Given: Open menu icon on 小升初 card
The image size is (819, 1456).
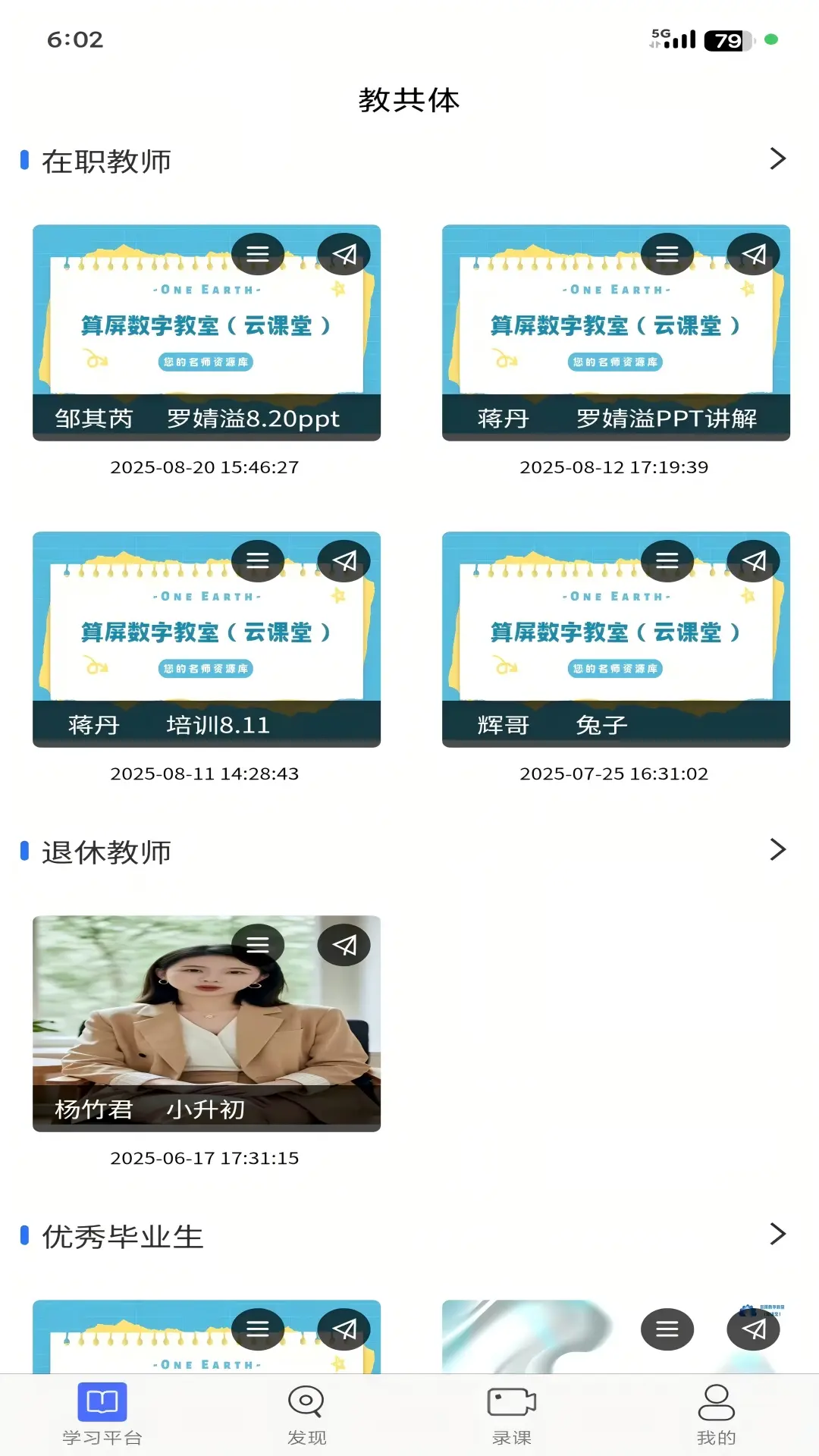Looking at the screenshot, I should point(258,945).
